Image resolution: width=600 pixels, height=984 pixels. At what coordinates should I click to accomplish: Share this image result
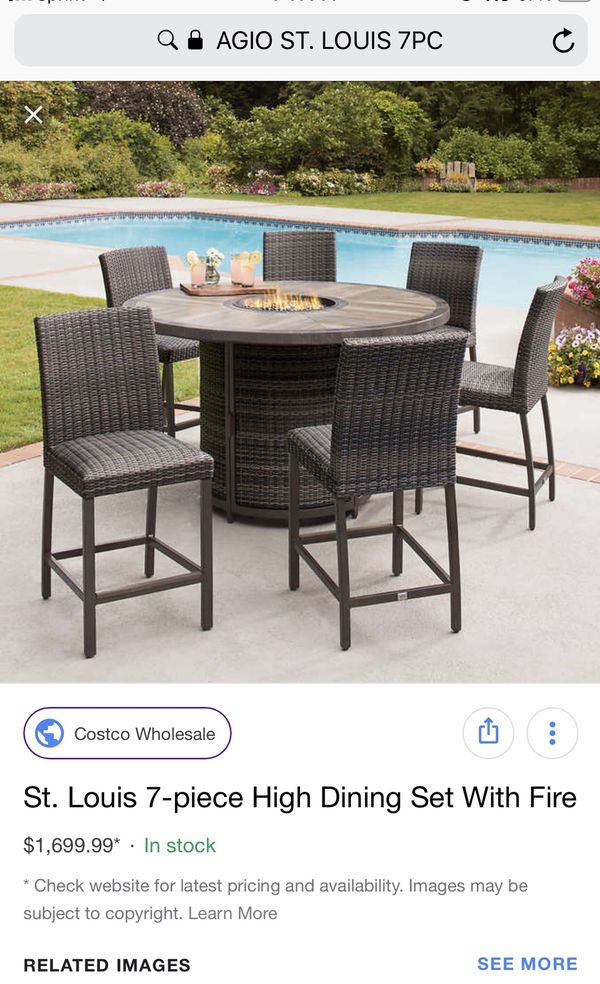488,733
